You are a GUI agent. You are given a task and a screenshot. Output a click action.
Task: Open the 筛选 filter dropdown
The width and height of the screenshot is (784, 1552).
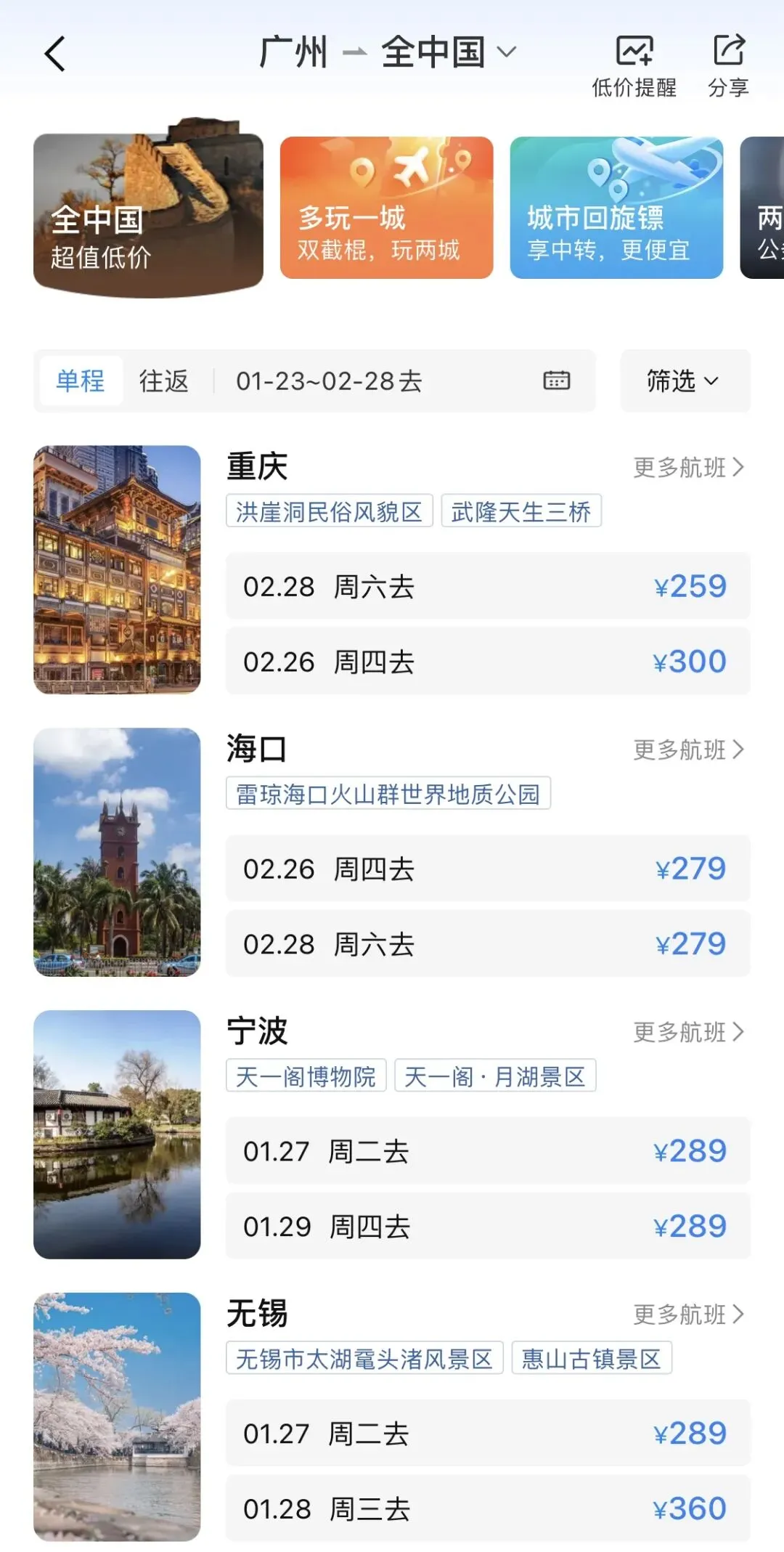(685, 381)
